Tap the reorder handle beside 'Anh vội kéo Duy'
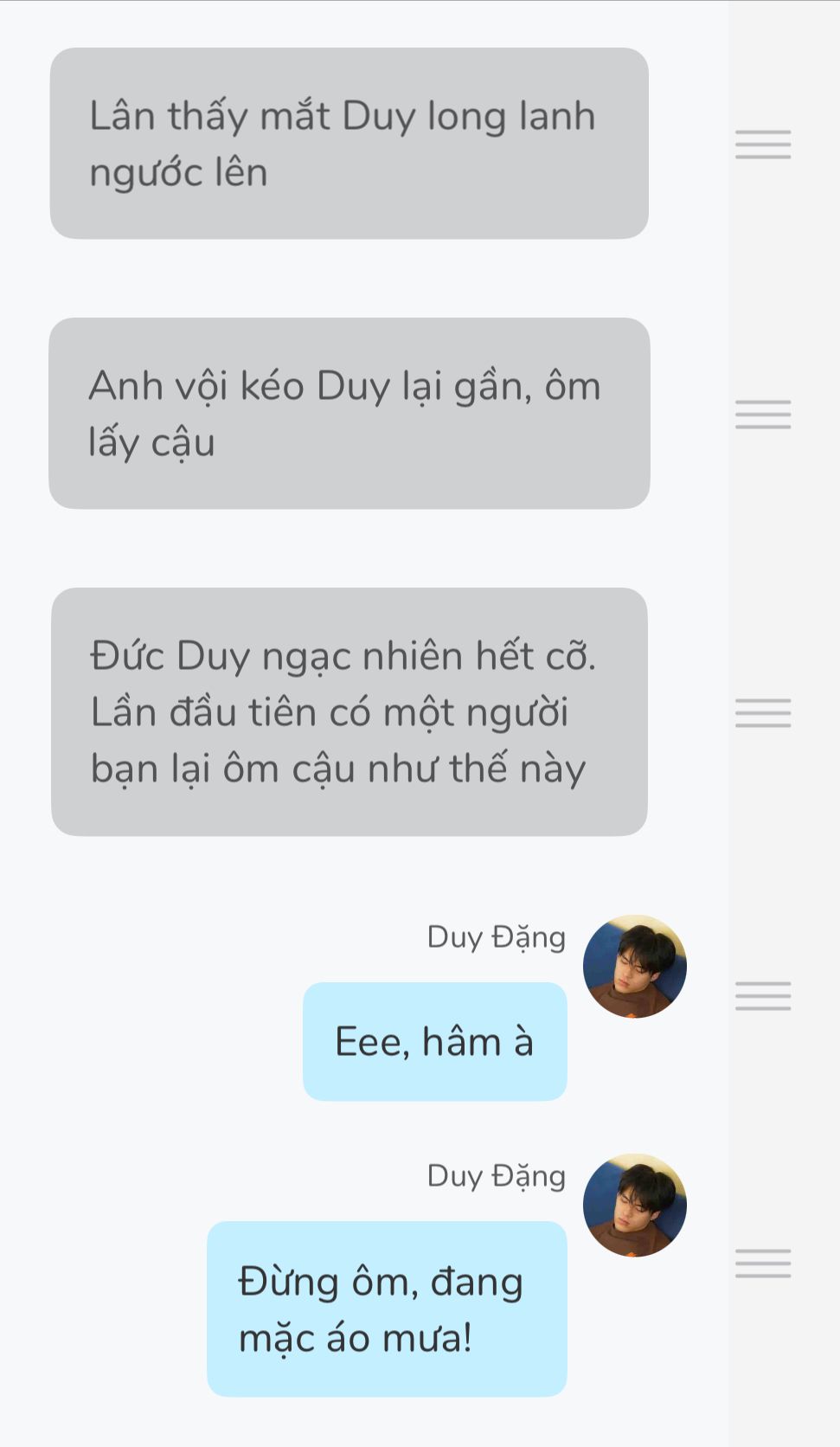The height and width of the screenshot is (1447, 840). 763,415
